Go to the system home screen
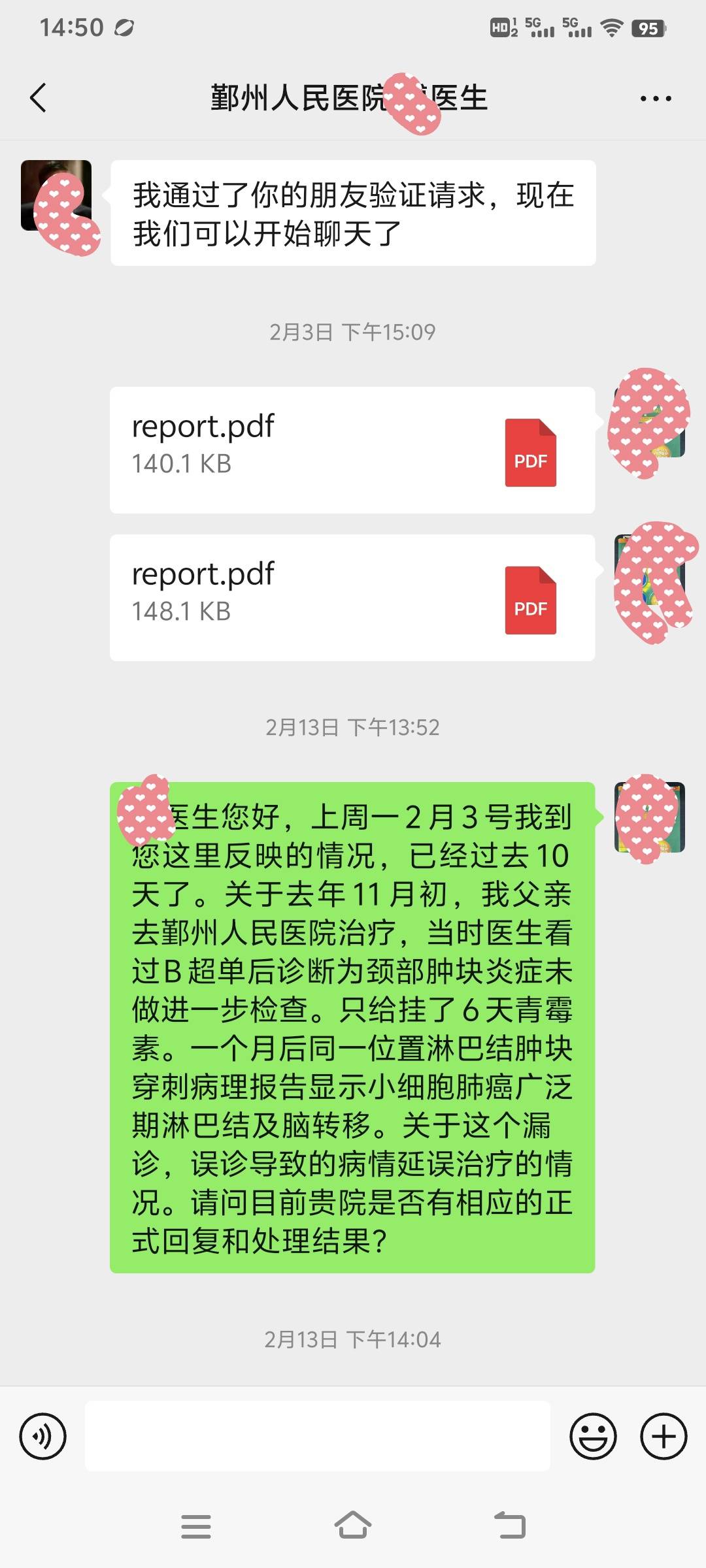 coord(353,1526)
